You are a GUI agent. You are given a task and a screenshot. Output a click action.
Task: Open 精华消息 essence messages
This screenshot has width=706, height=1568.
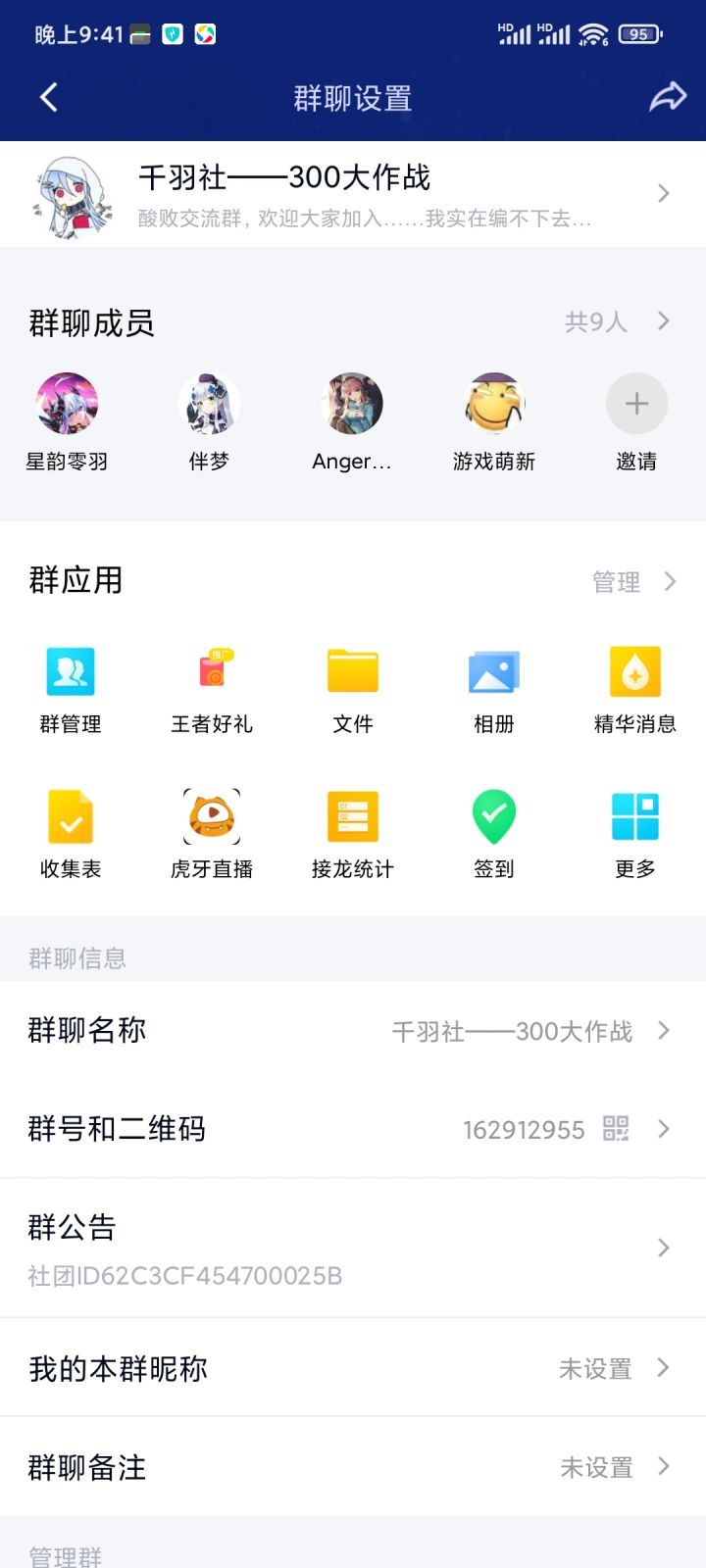pos(635,686)
